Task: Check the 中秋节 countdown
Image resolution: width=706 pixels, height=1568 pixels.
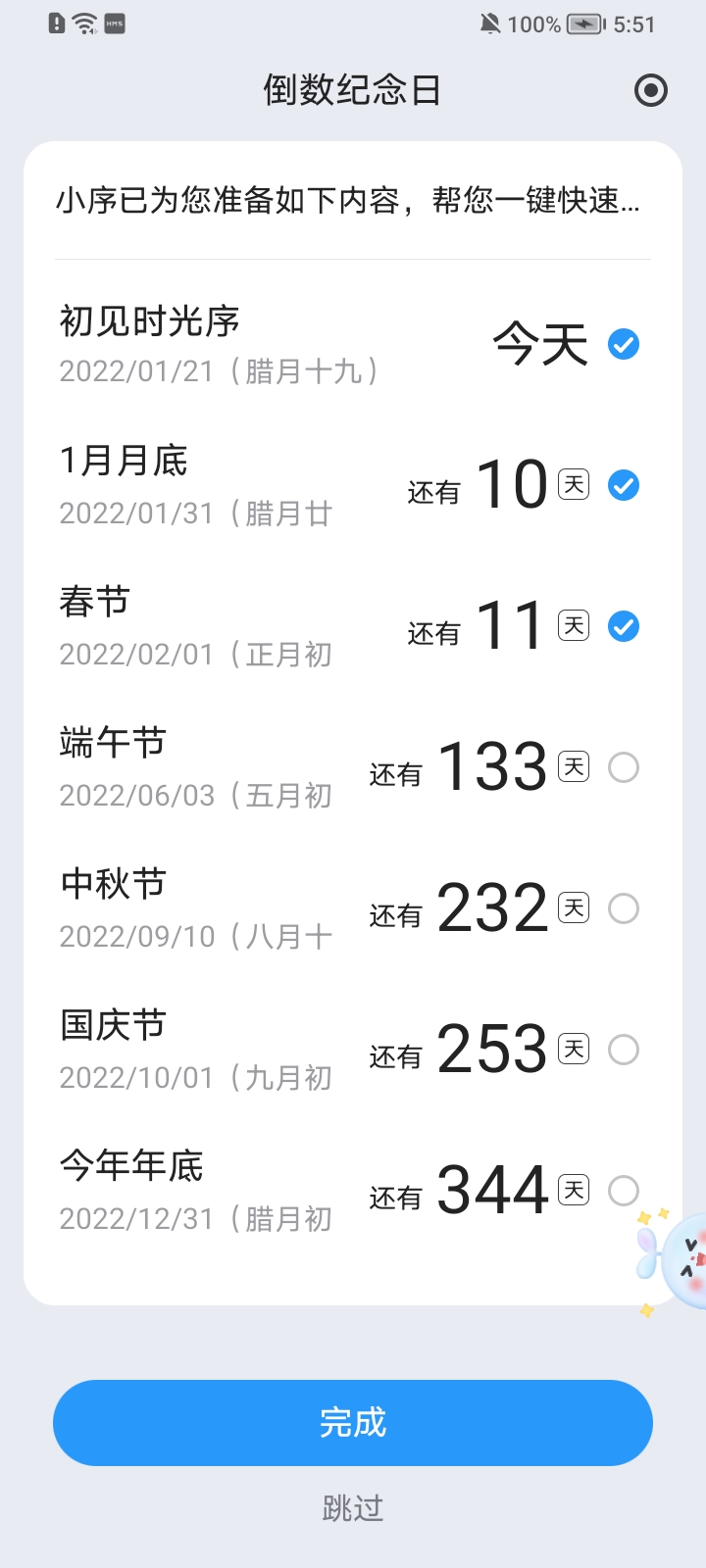Action: tap(624, 908)
